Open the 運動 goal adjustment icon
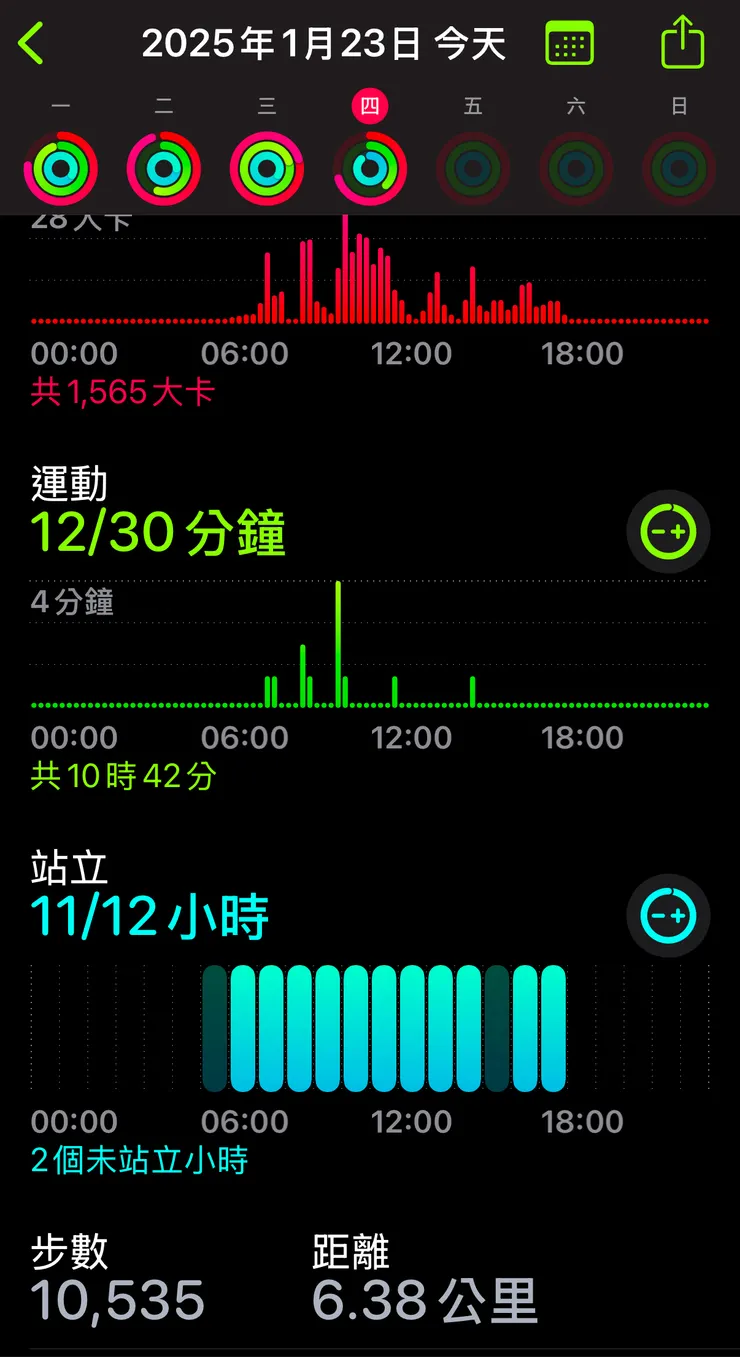The height and width of the screenshot is (1357, 740). point(667,532)
